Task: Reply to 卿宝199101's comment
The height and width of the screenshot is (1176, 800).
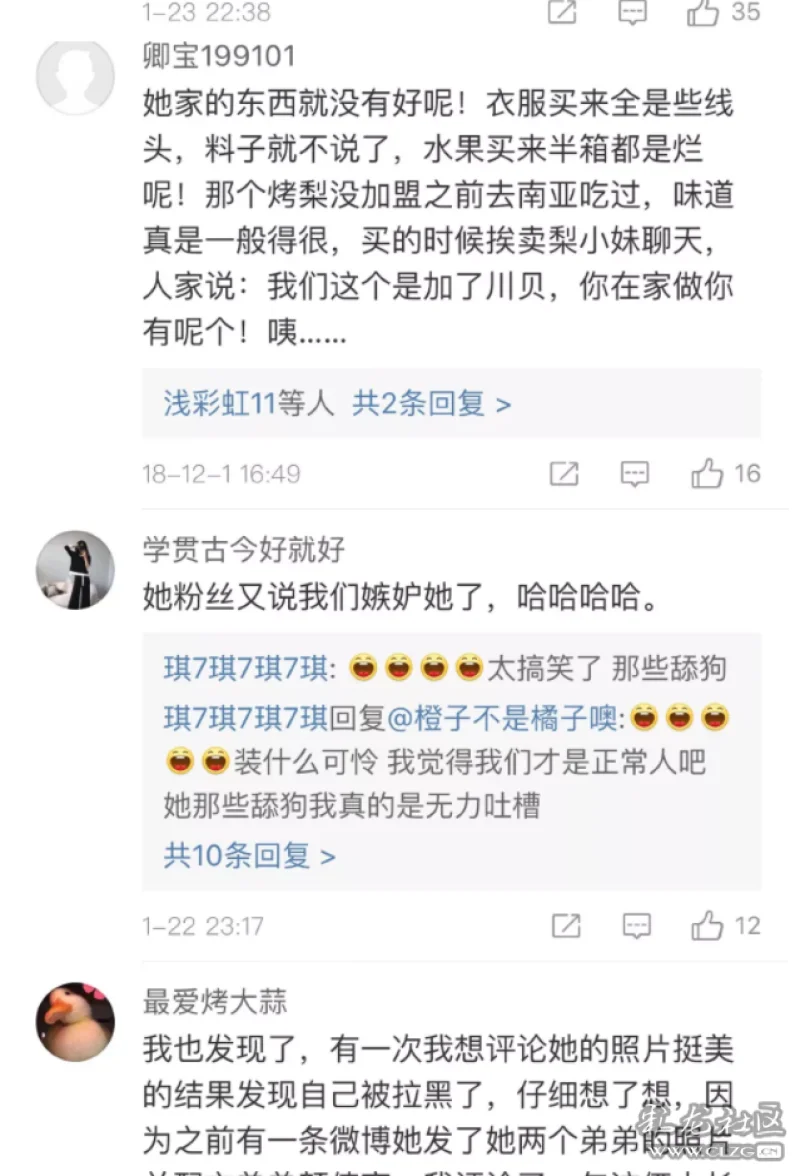Action: point(635,474)
